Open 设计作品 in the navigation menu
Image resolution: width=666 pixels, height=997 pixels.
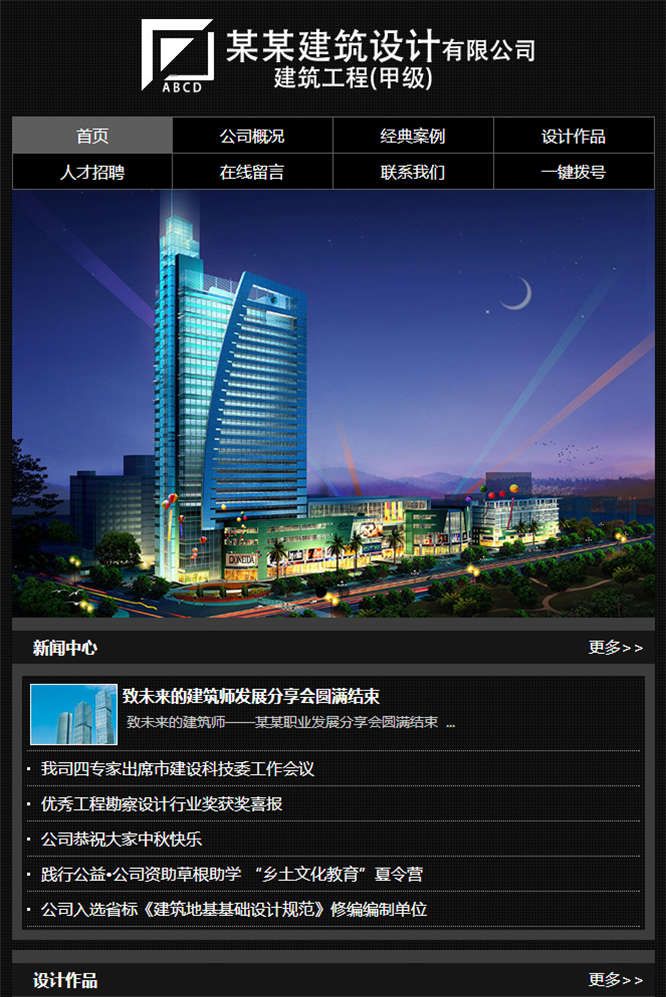[573, 136]
